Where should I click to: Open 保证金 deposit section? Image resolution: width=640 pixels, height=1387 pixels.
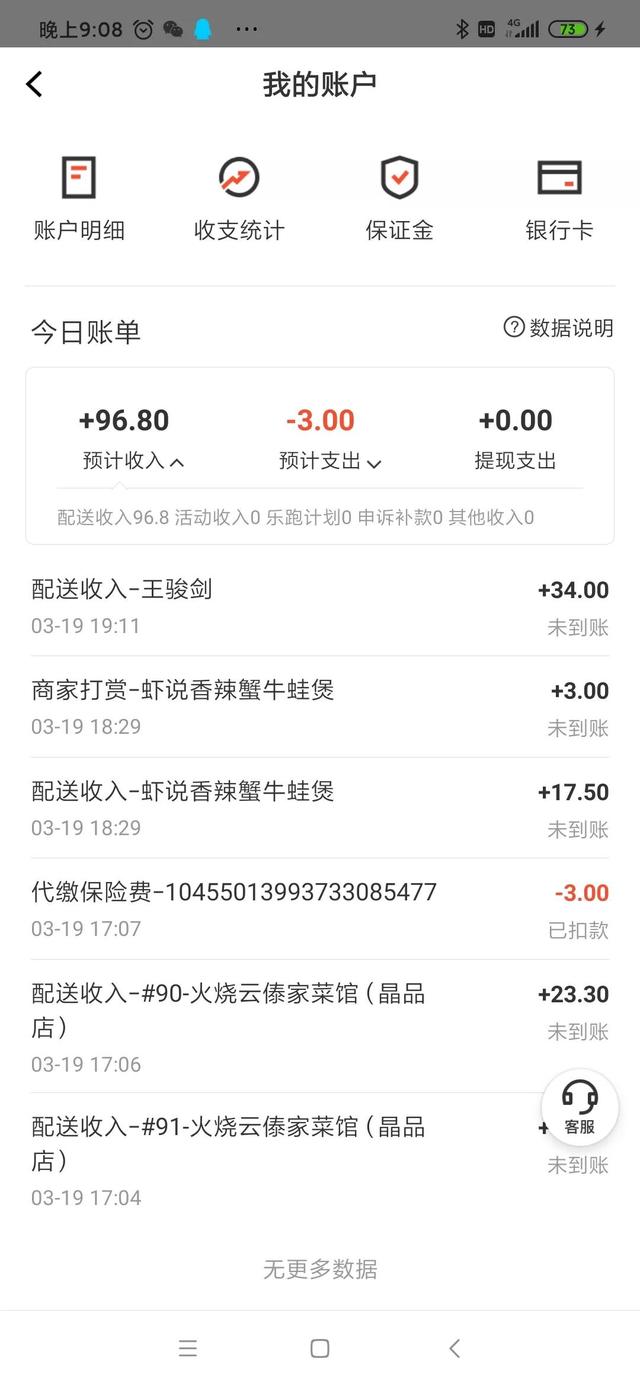click(399, 198)
